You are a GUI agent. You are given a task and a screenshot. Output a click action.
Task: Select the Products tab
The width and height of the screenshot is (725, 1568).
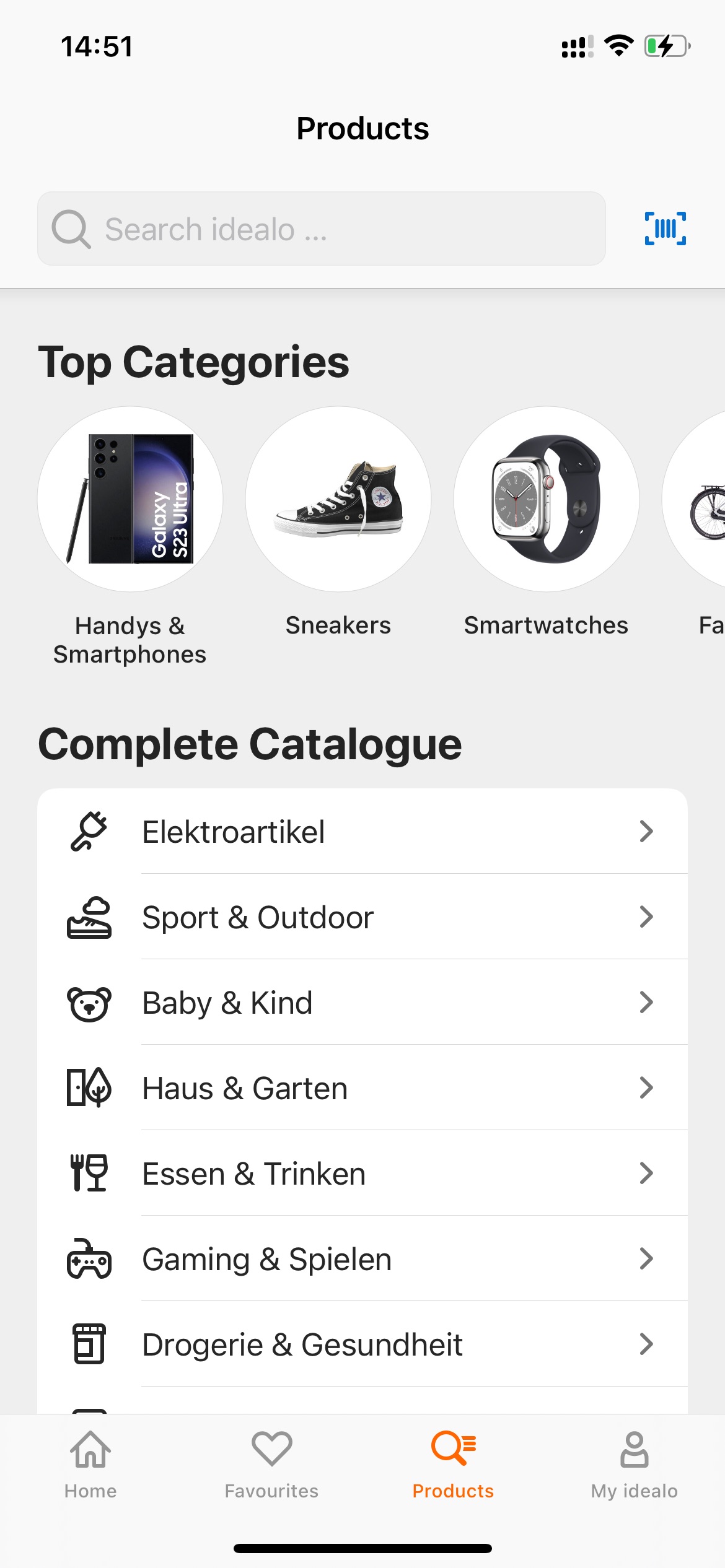click(x=453, y=1465)
